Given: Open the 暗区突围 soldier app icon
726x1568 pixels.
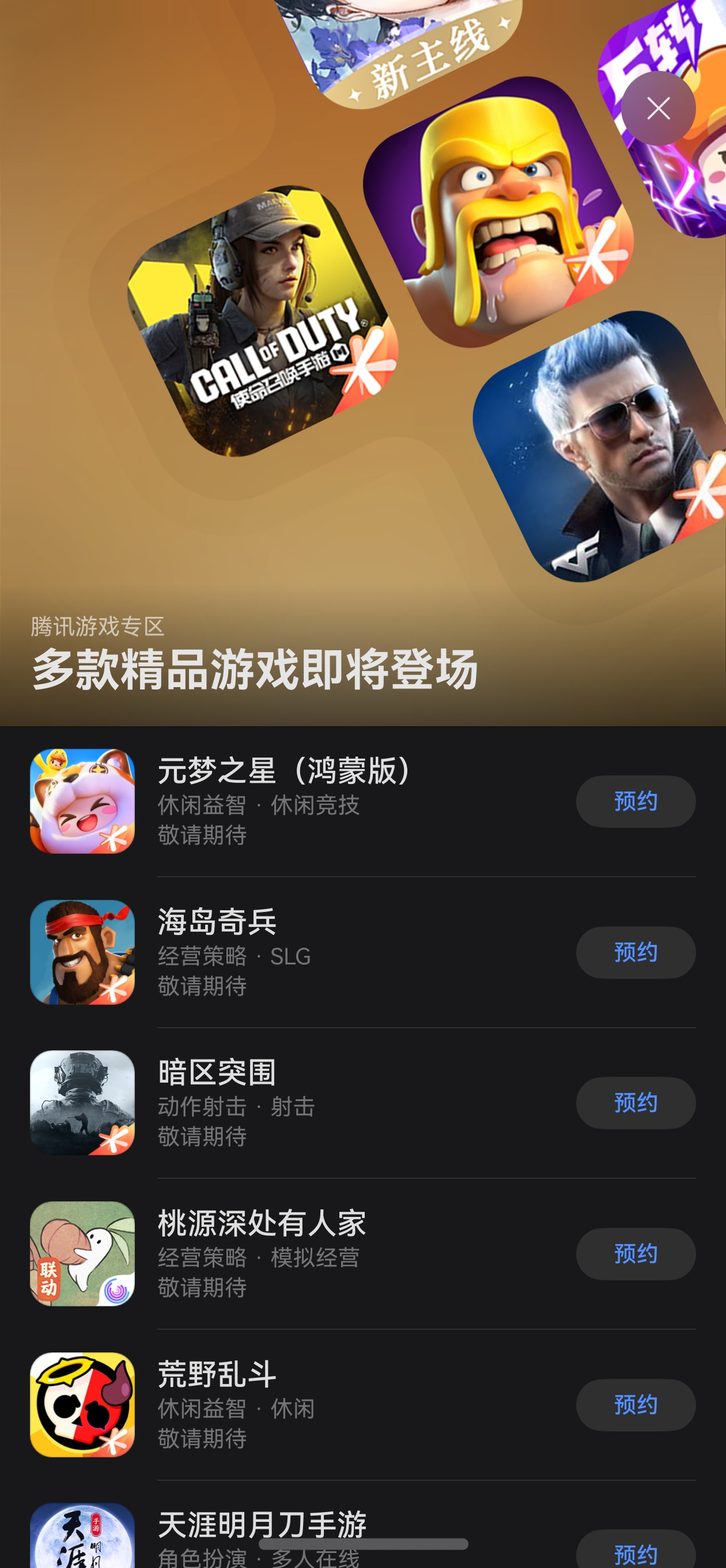Looking at the screenshot, I should click(82, 1103).
